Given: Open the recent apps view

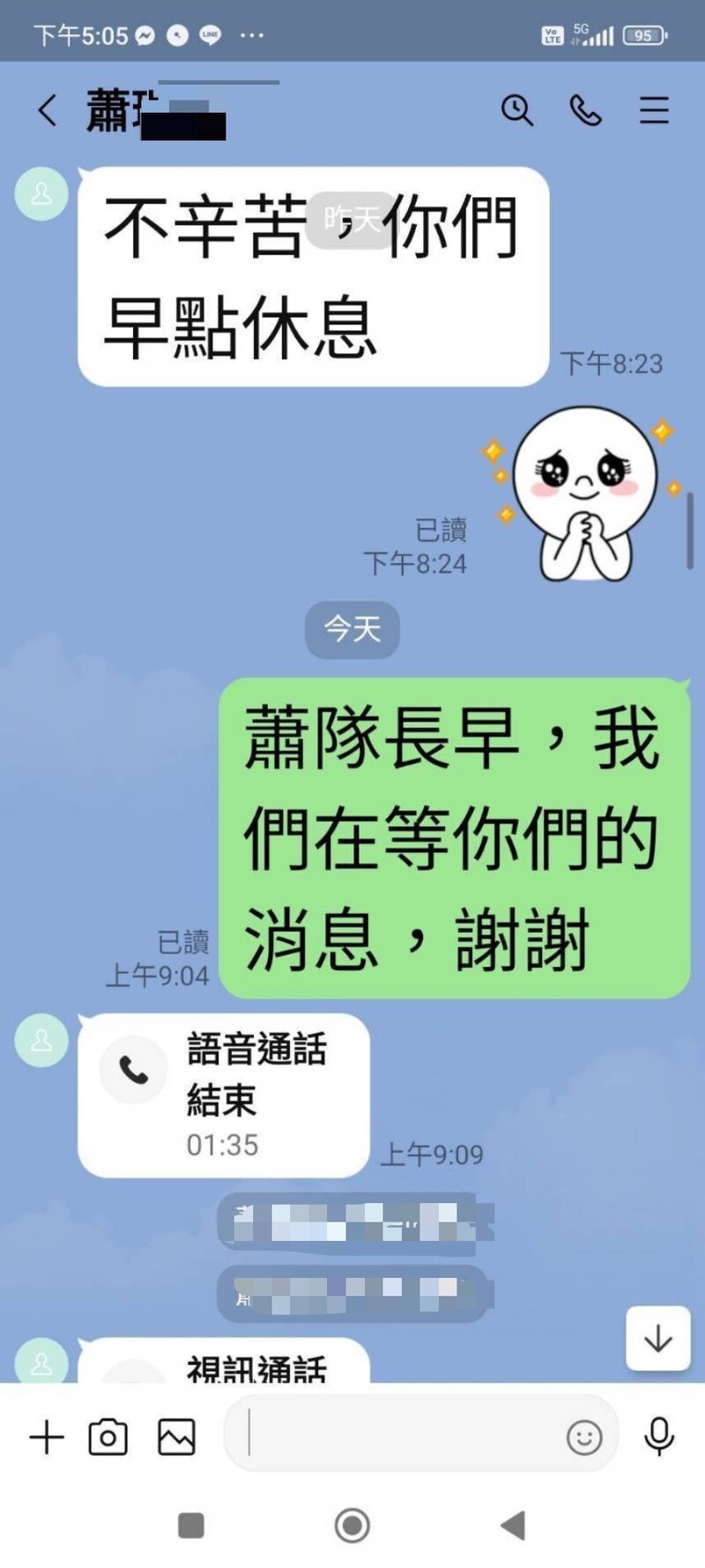Looking at the screenshot, I should pos(191,1525).
